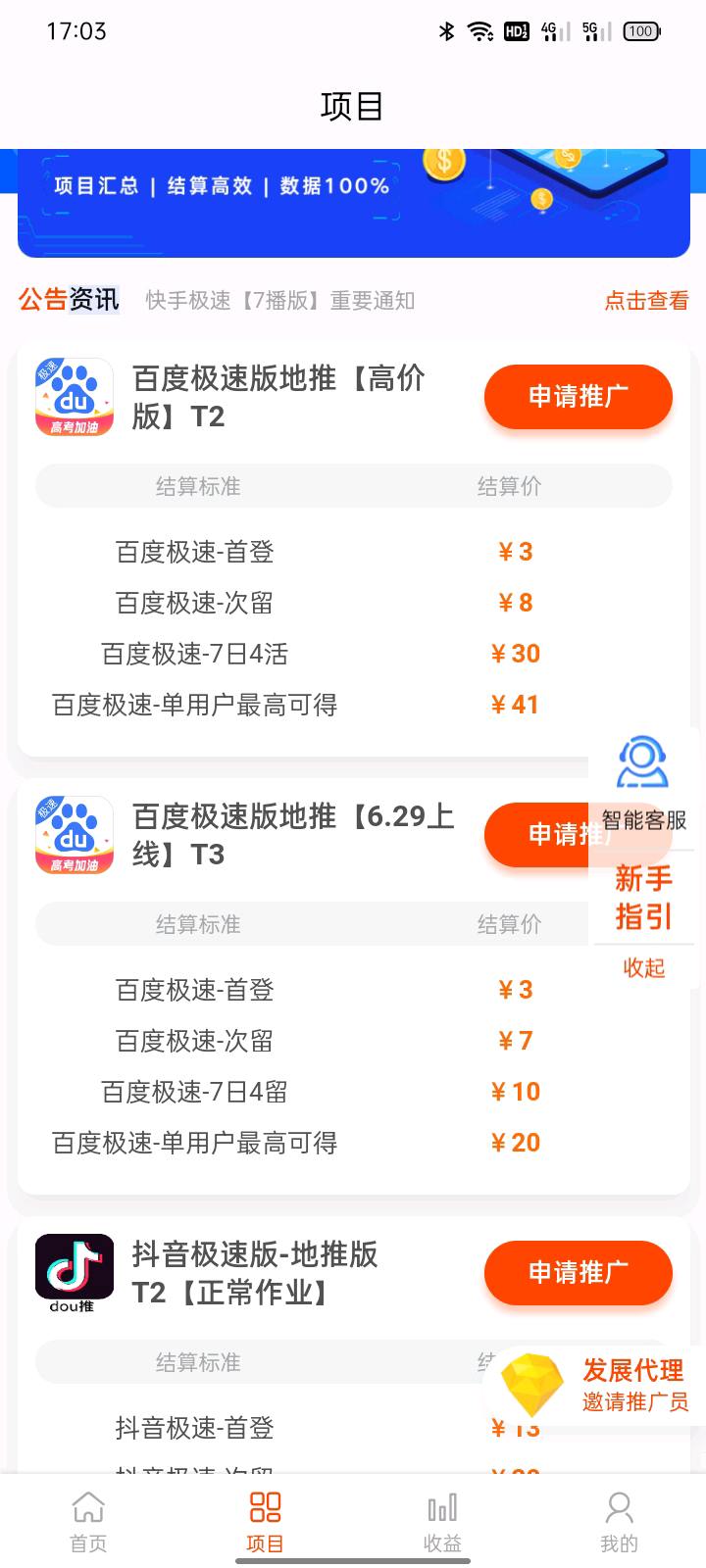Apply for 抖音极速版-地推版 T2 promotion
706x1568 pixels.
click(578, 1272)
